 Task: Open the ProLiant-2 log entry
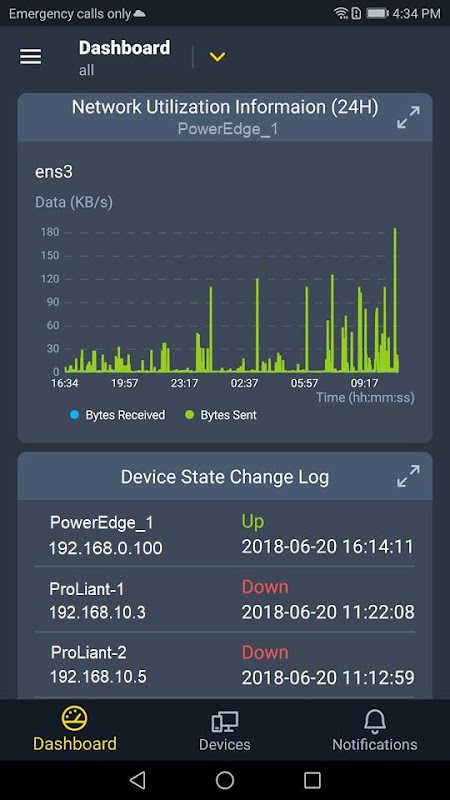[x=225, y=665]
